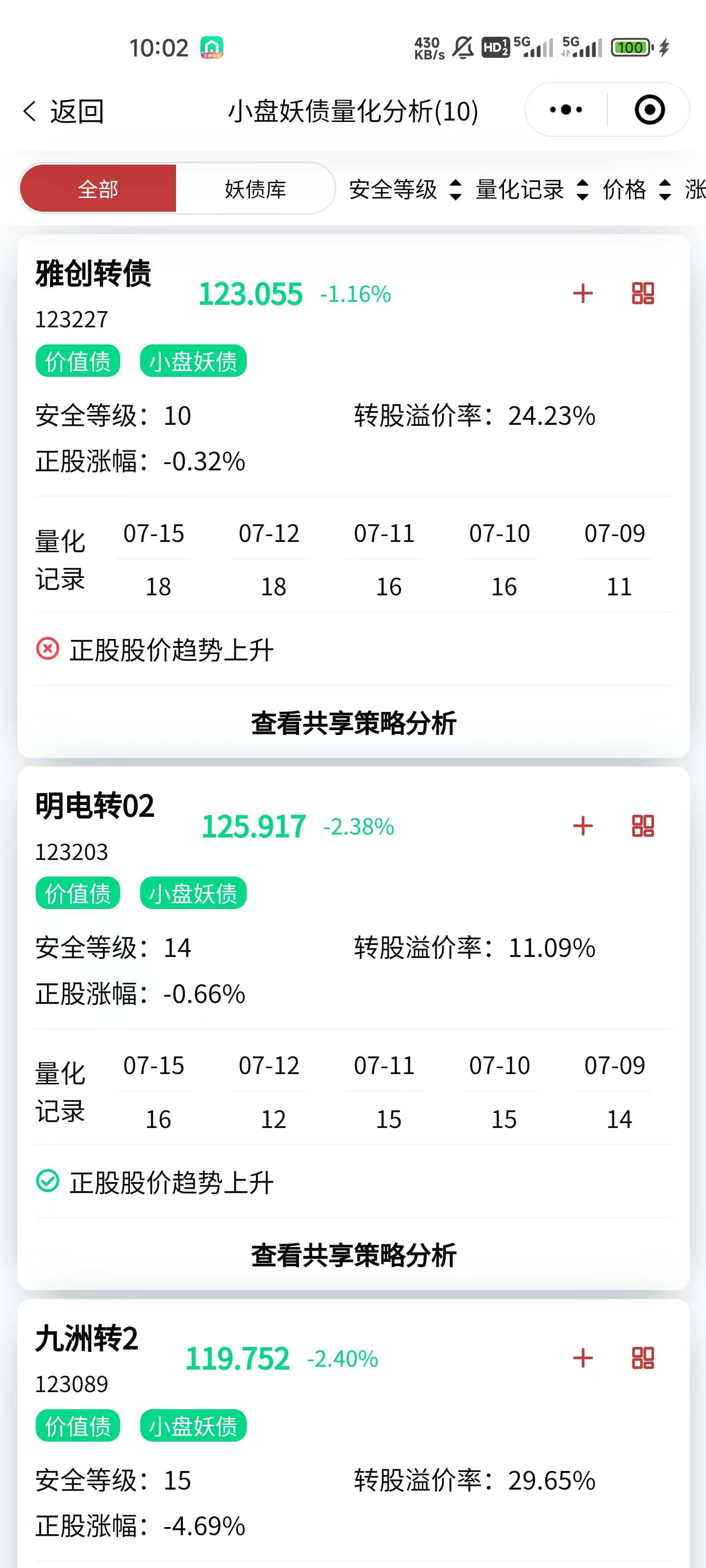Close the mini program with the circle icon
The width and height of the screenshot is (706, 1568).
coord(649,110)
